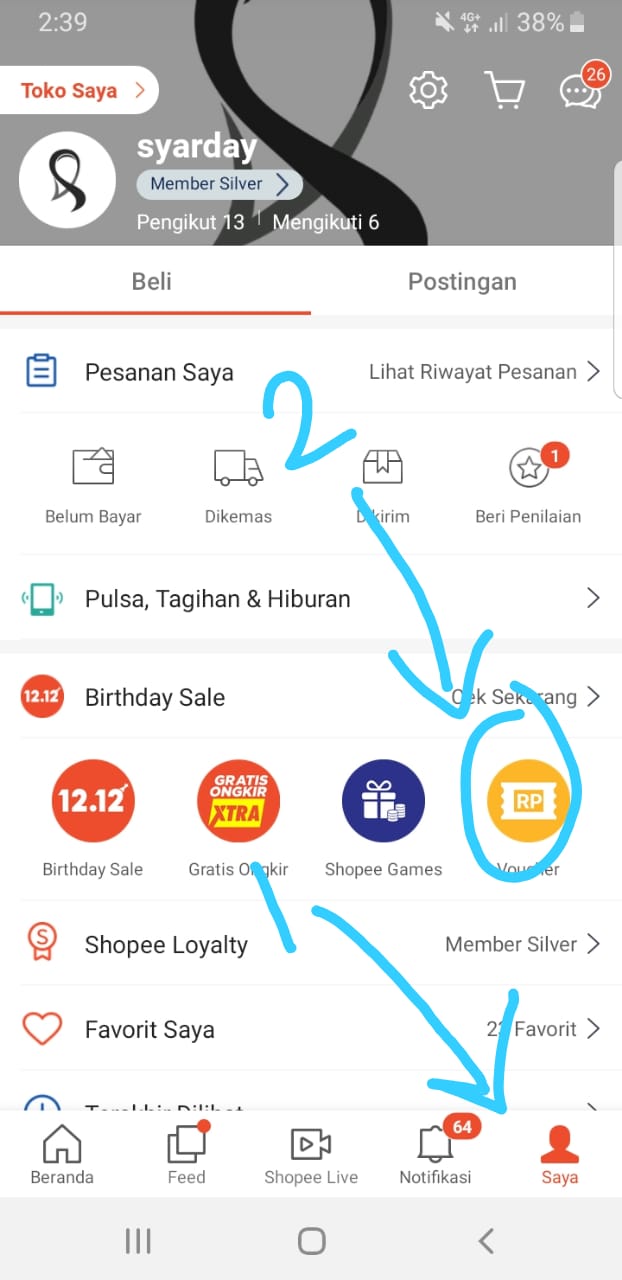Viewport: 622px width, 1280px height.
Task: Open the shopping cart
Action: click(504, 91)
